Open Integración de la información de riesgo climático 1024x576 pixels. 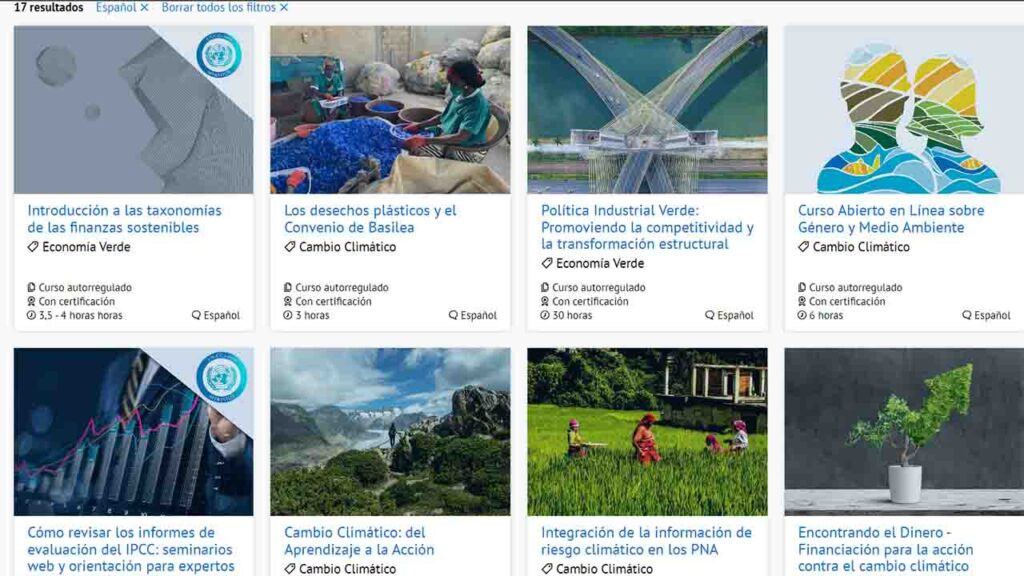[x=646, y=541]
